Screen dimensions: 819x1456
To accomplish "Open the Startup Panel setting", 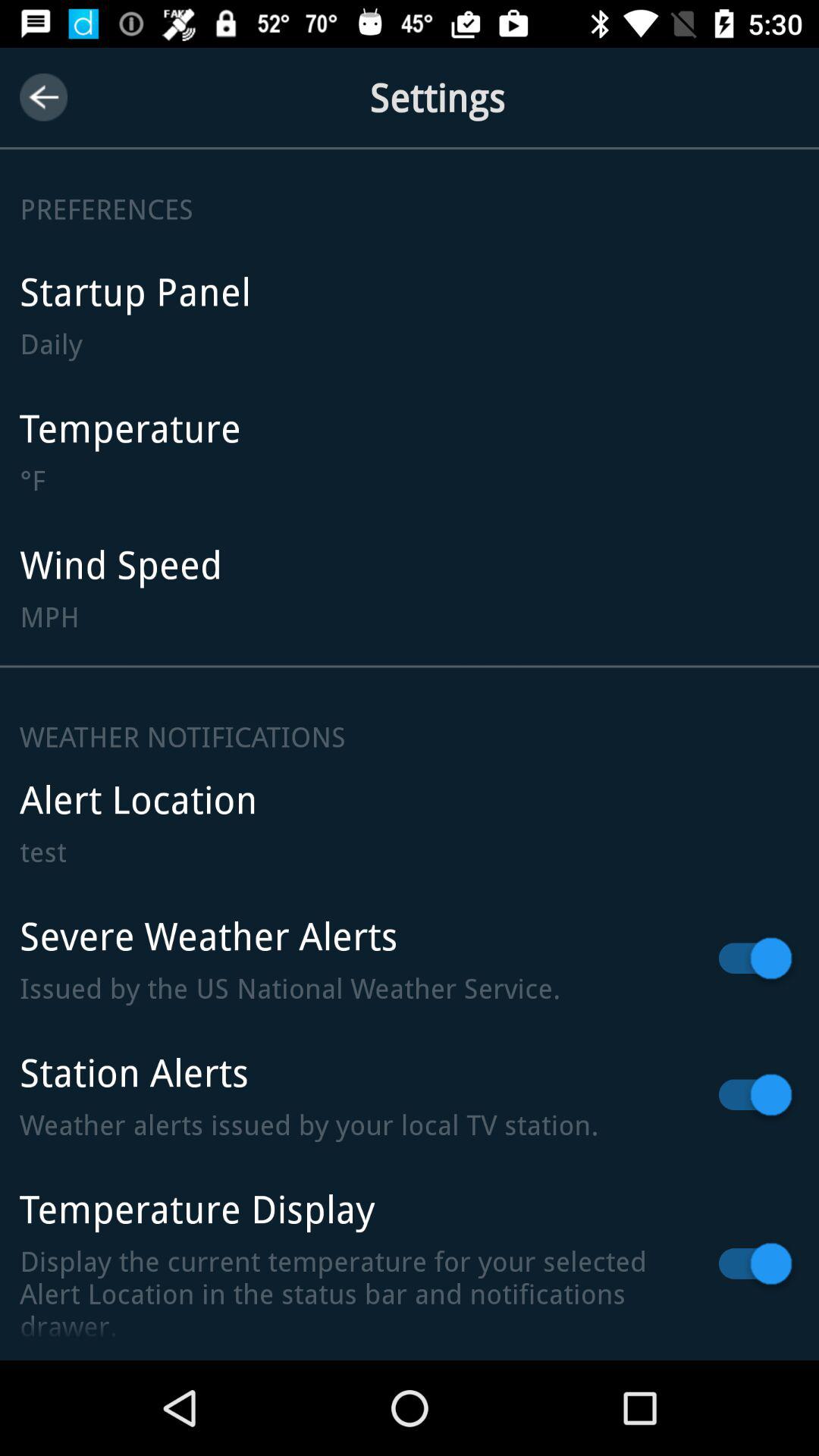I will (x=409, y=316).
